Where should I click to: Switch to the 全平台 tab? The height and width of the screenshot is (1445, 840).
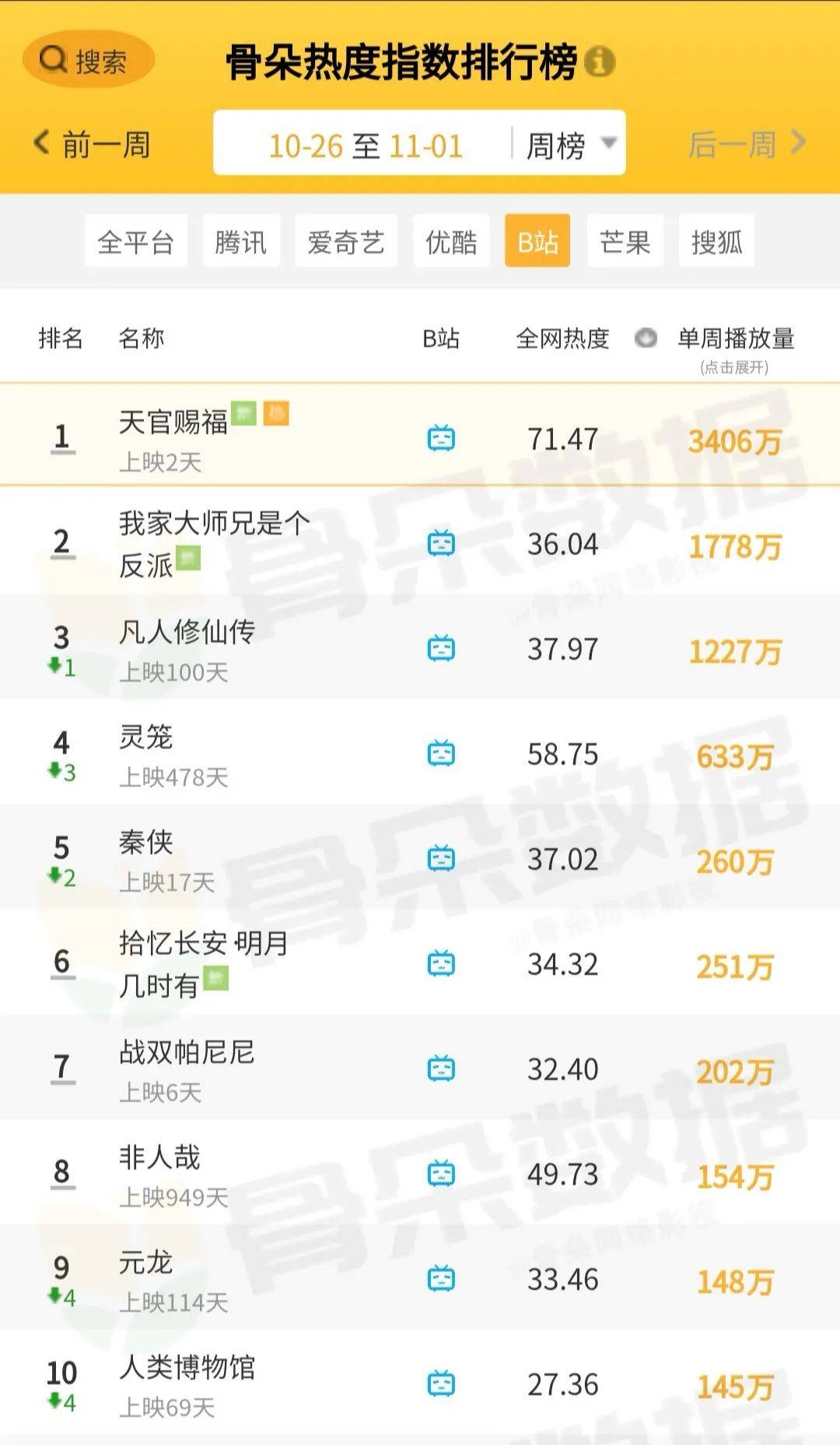click(x=135, y=242)
